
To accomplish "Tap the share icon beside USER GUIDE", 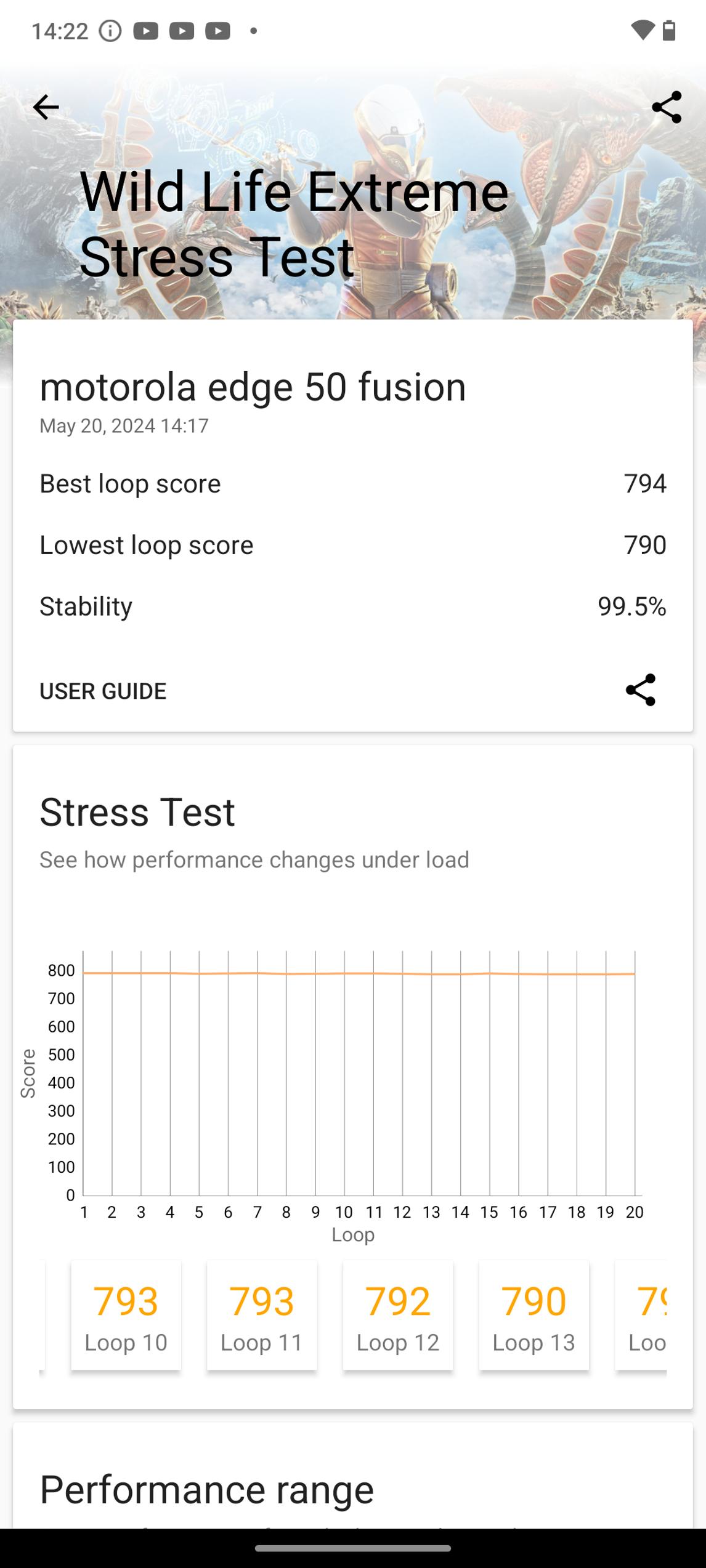I will pos(640,690).
